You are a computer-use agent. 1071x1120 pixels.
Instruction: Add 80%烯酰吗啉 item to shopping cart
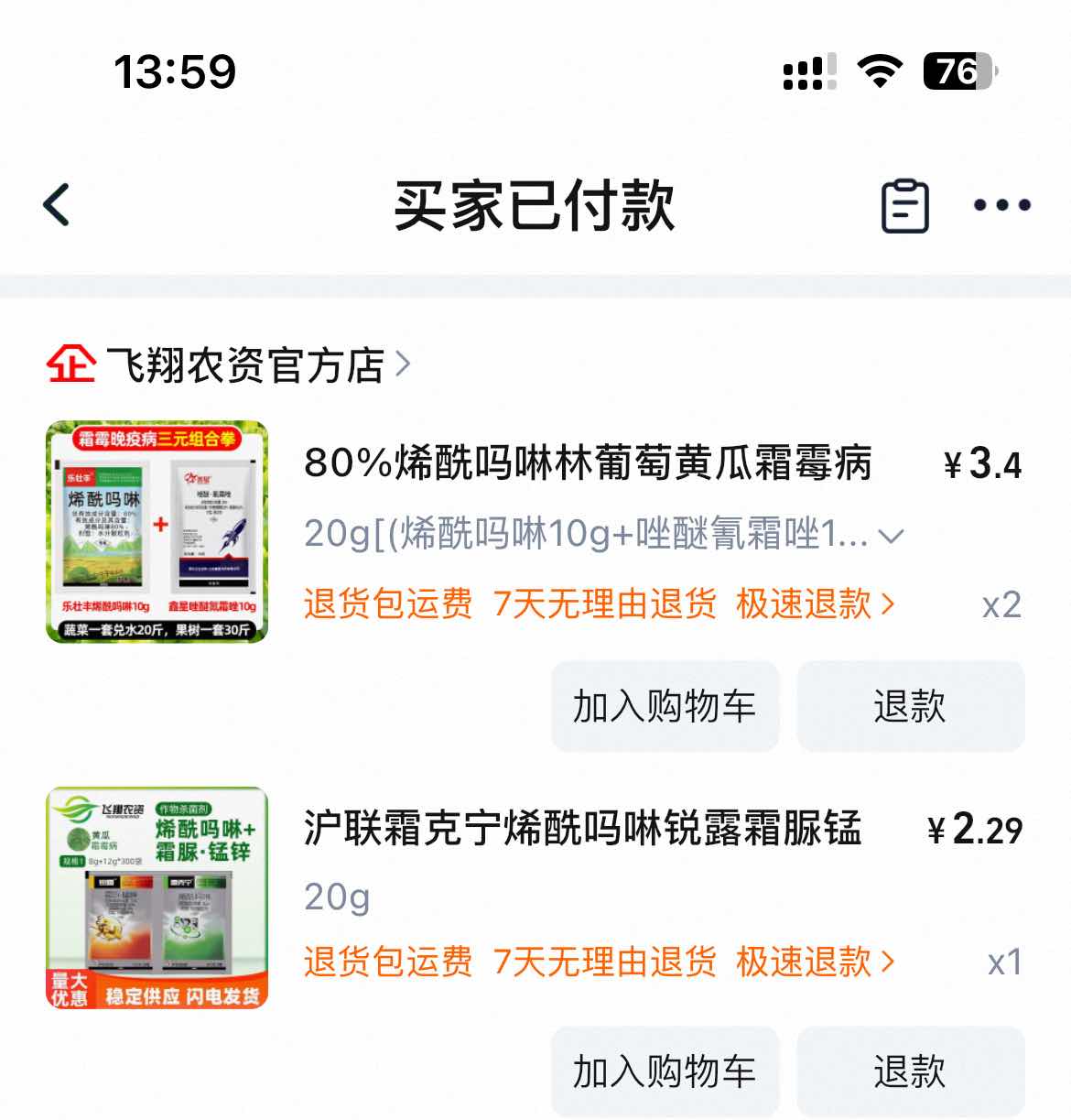(665, 706)
